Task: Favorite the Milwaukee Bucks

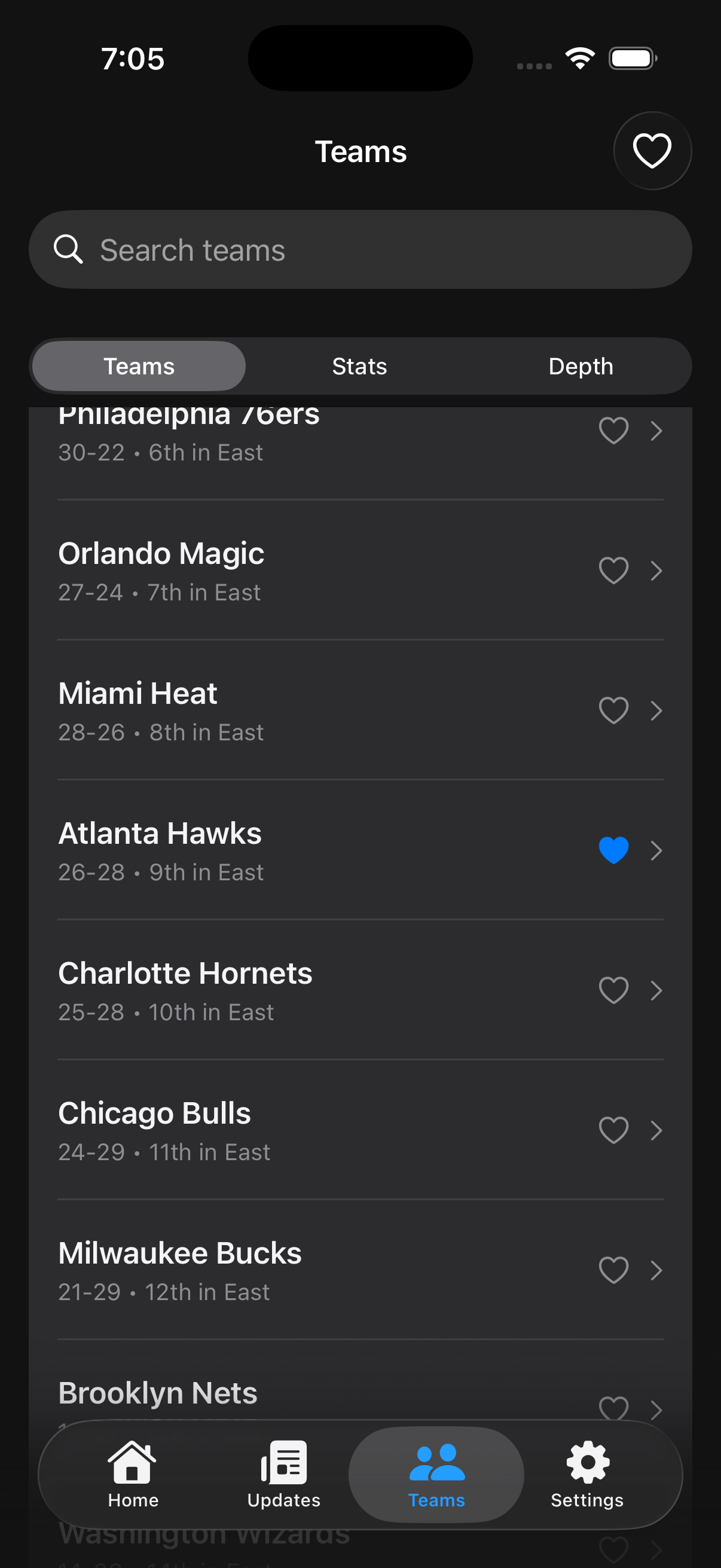Action: [x=613, y=1270]
